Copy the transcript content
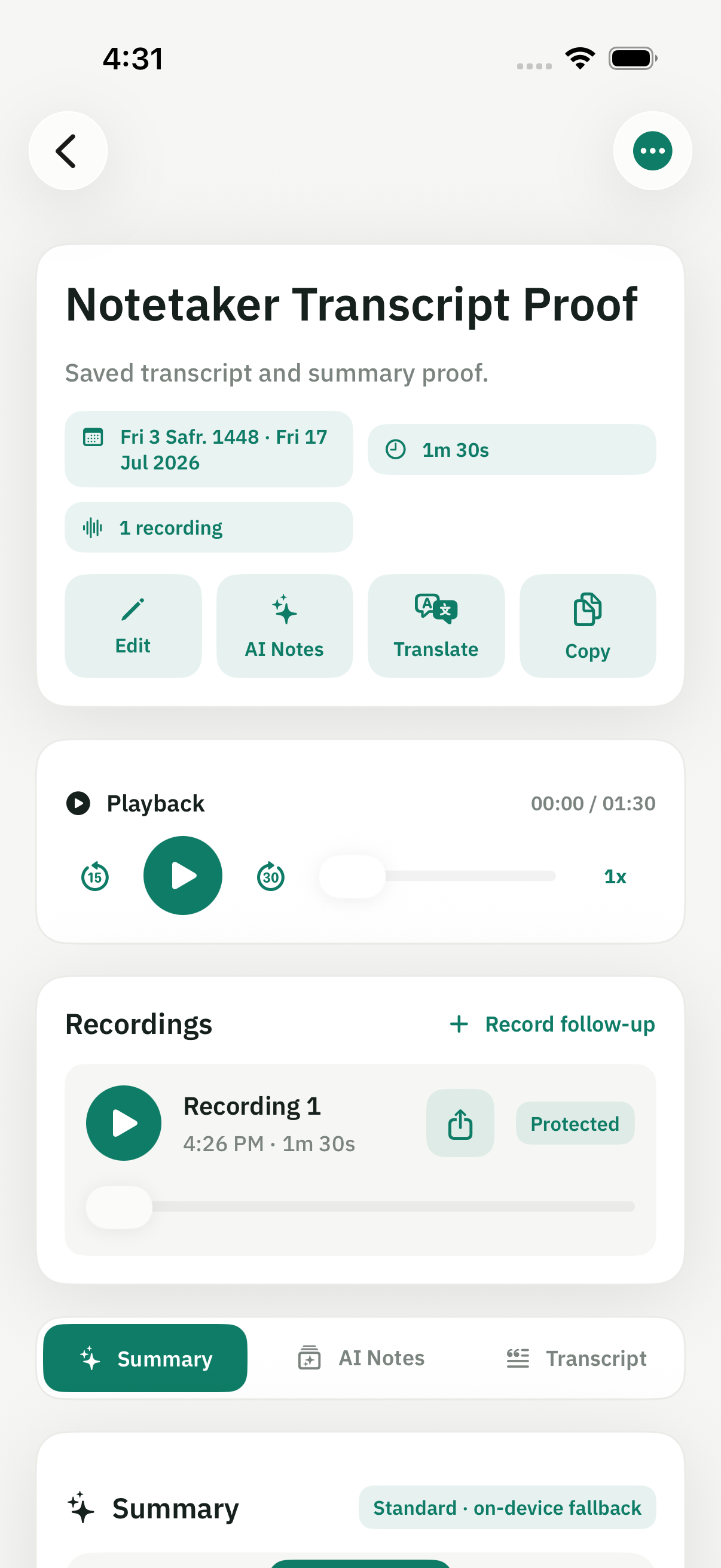Image resolution: width=721 pixels, height=1568 pixels. tap(587, 626)
